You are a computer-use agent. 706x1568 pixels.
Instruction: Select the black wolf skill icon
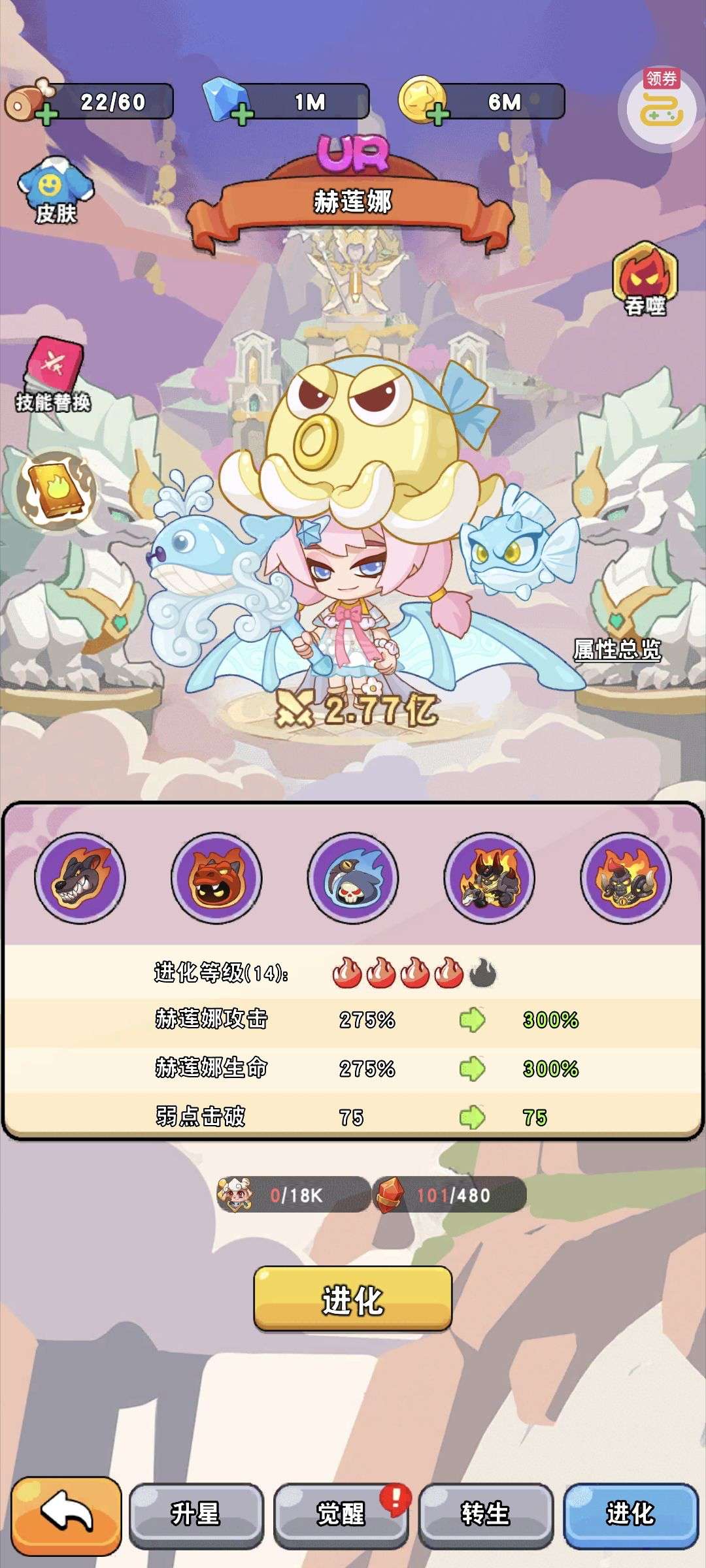pos(80,877)
